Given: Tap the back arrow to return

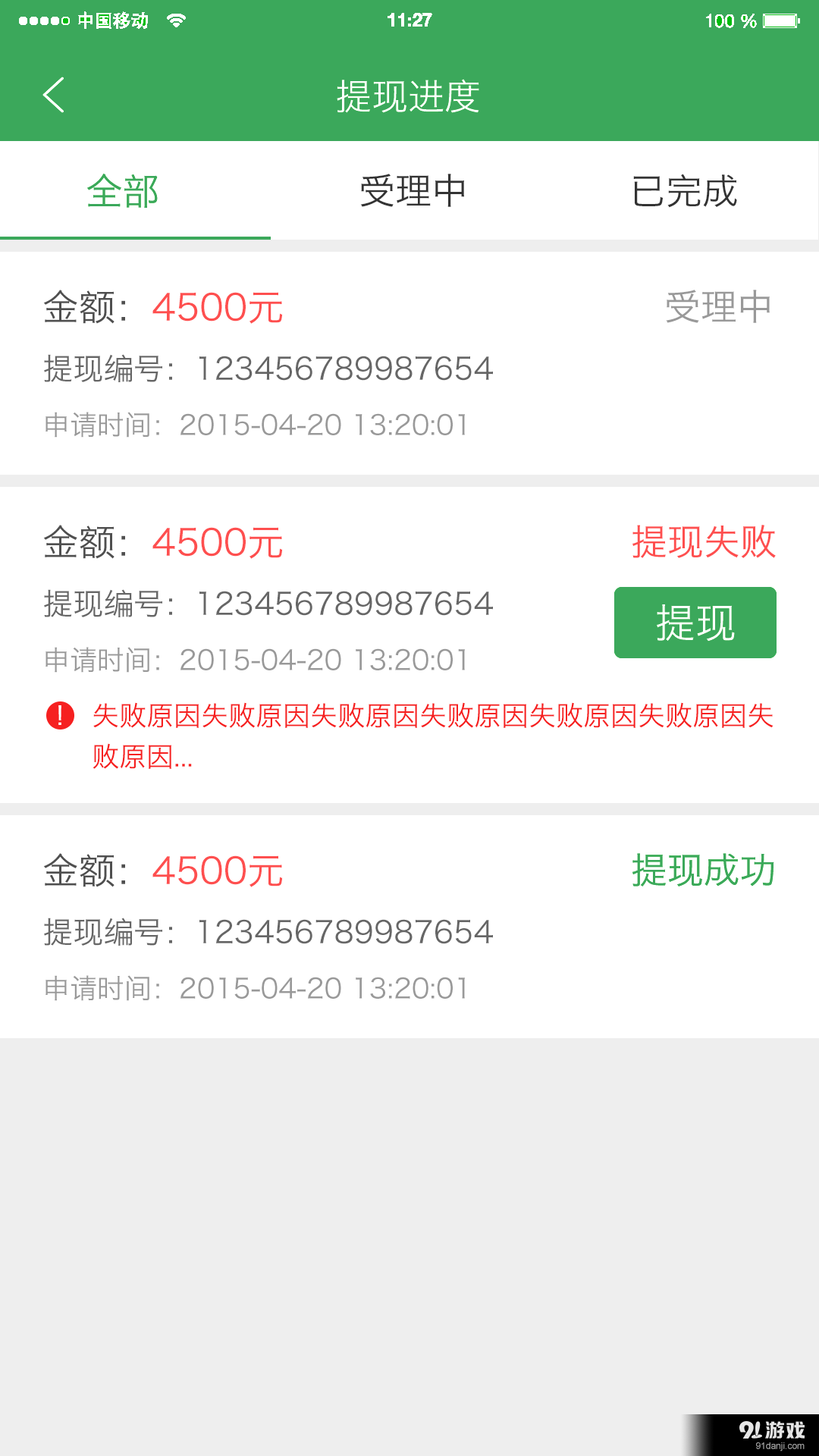Looking at the screenshot, I should (53, 96).
